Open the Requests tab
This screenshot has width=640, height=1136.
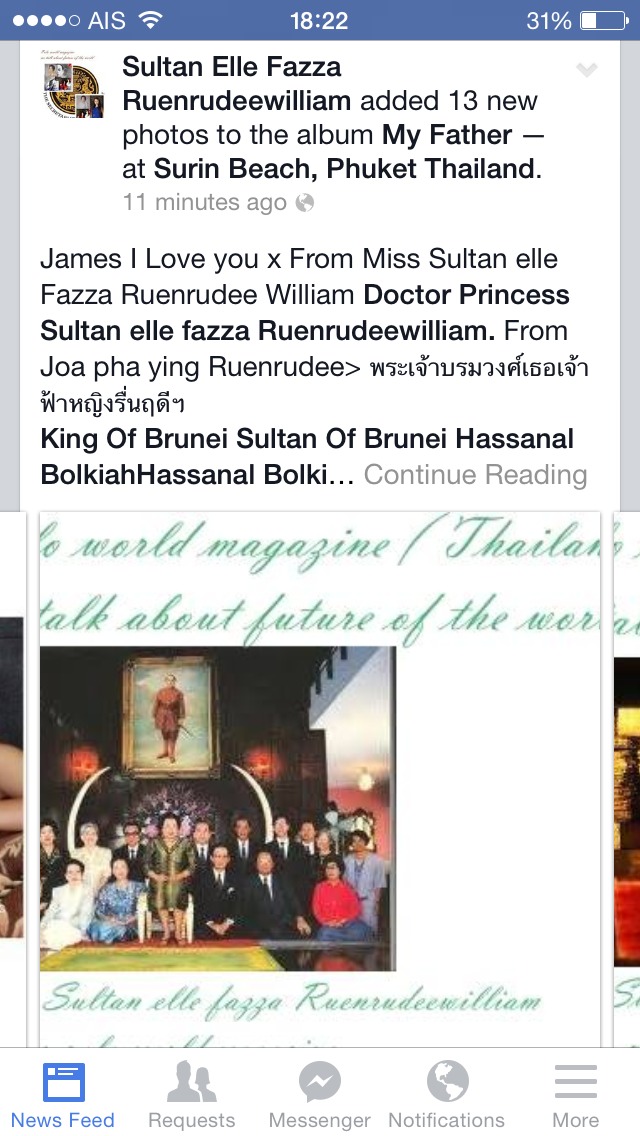(x=192, y=1094)
